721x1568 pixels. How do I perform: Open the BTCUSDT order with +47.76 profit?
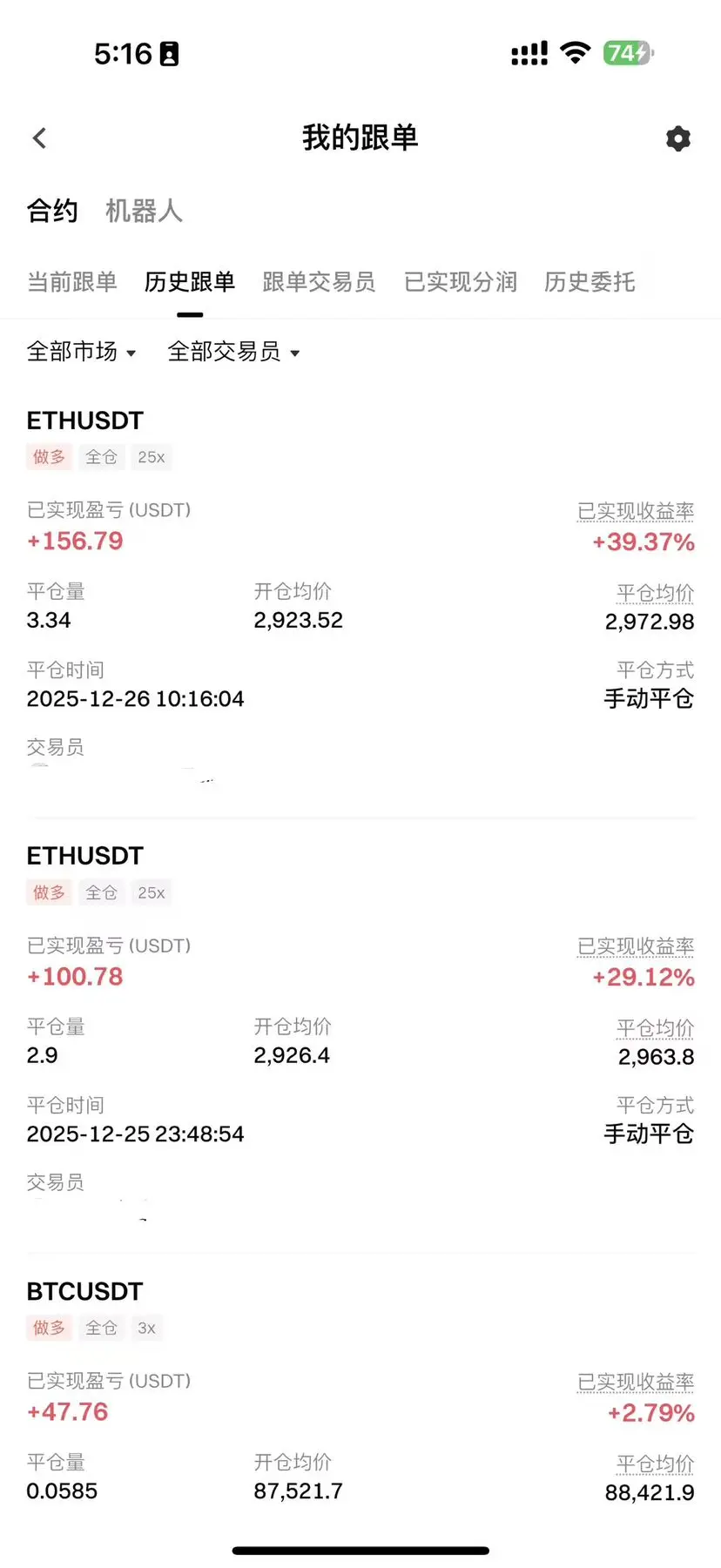click(84, 1291)
